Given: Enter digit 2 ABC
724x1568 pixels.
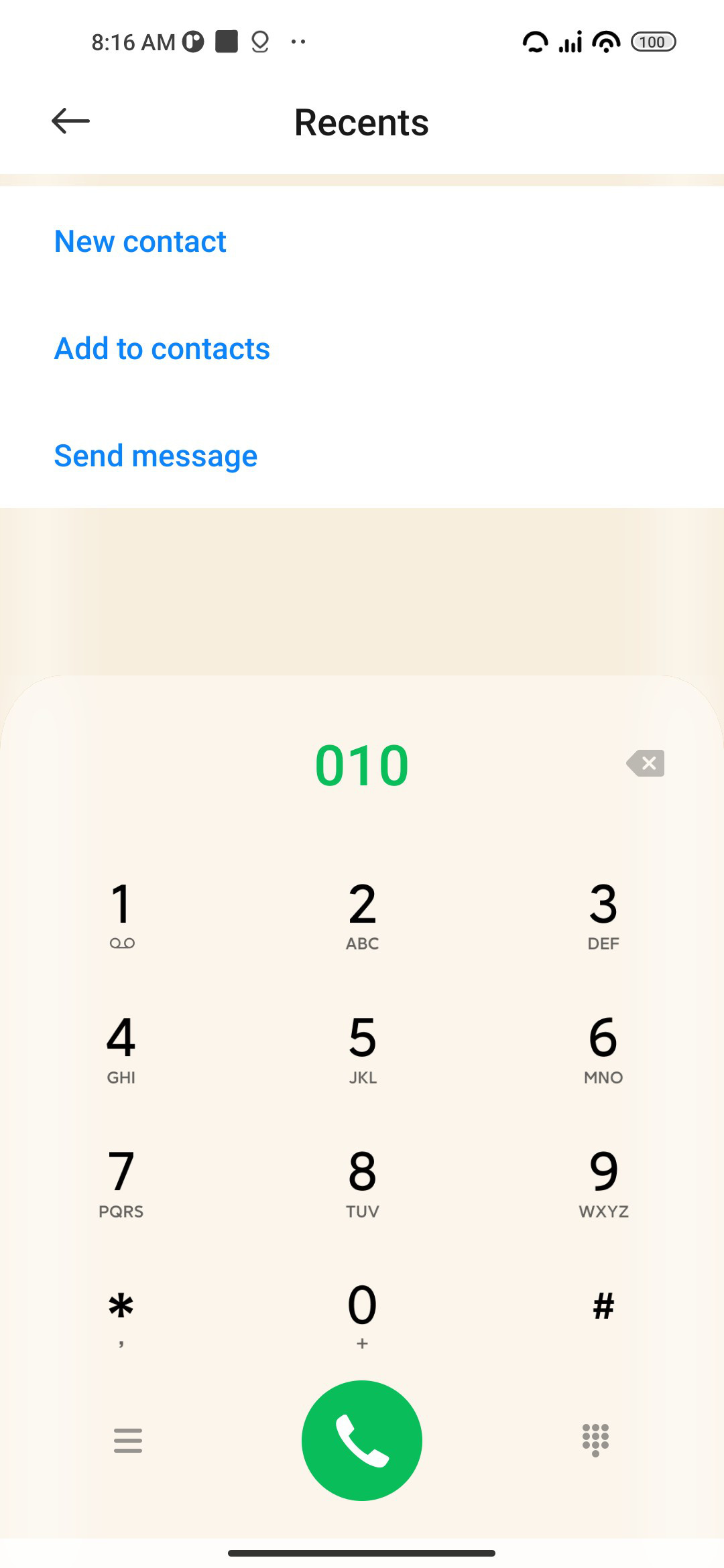Looking at the screenshot, I should [362, 915].
